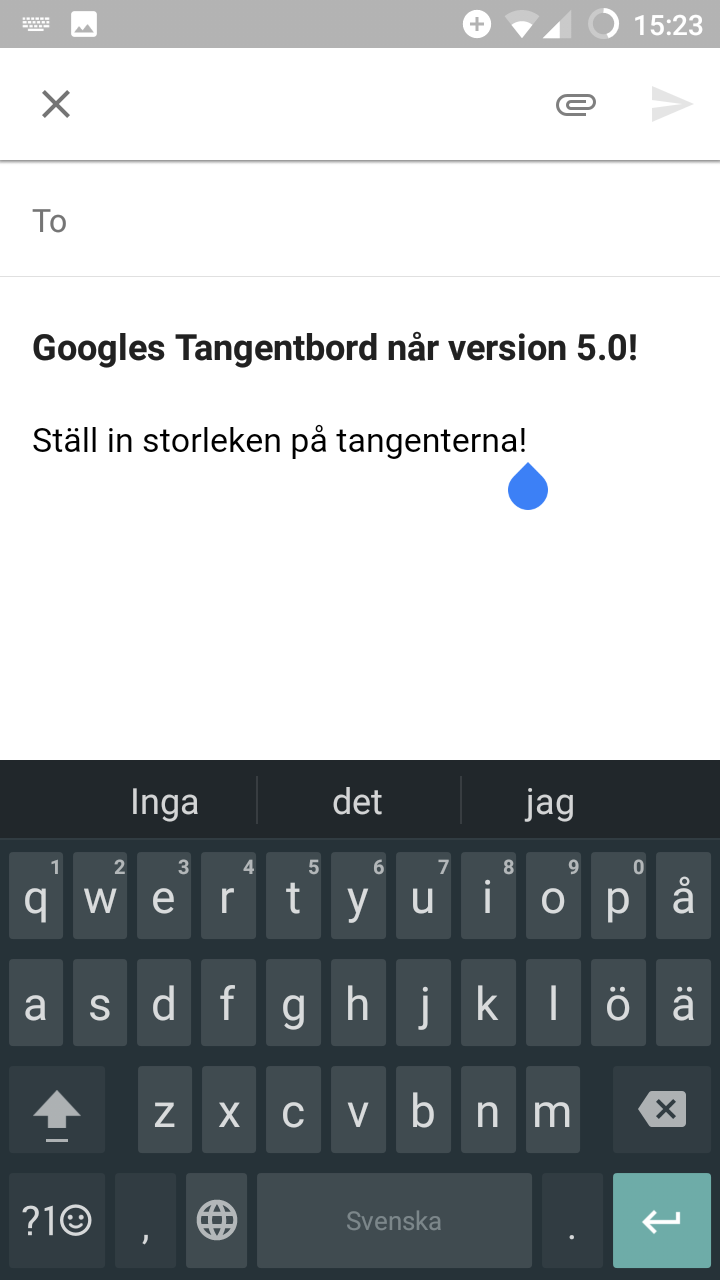
Task: Delete a character with backspace
Action: (662, 1110)
